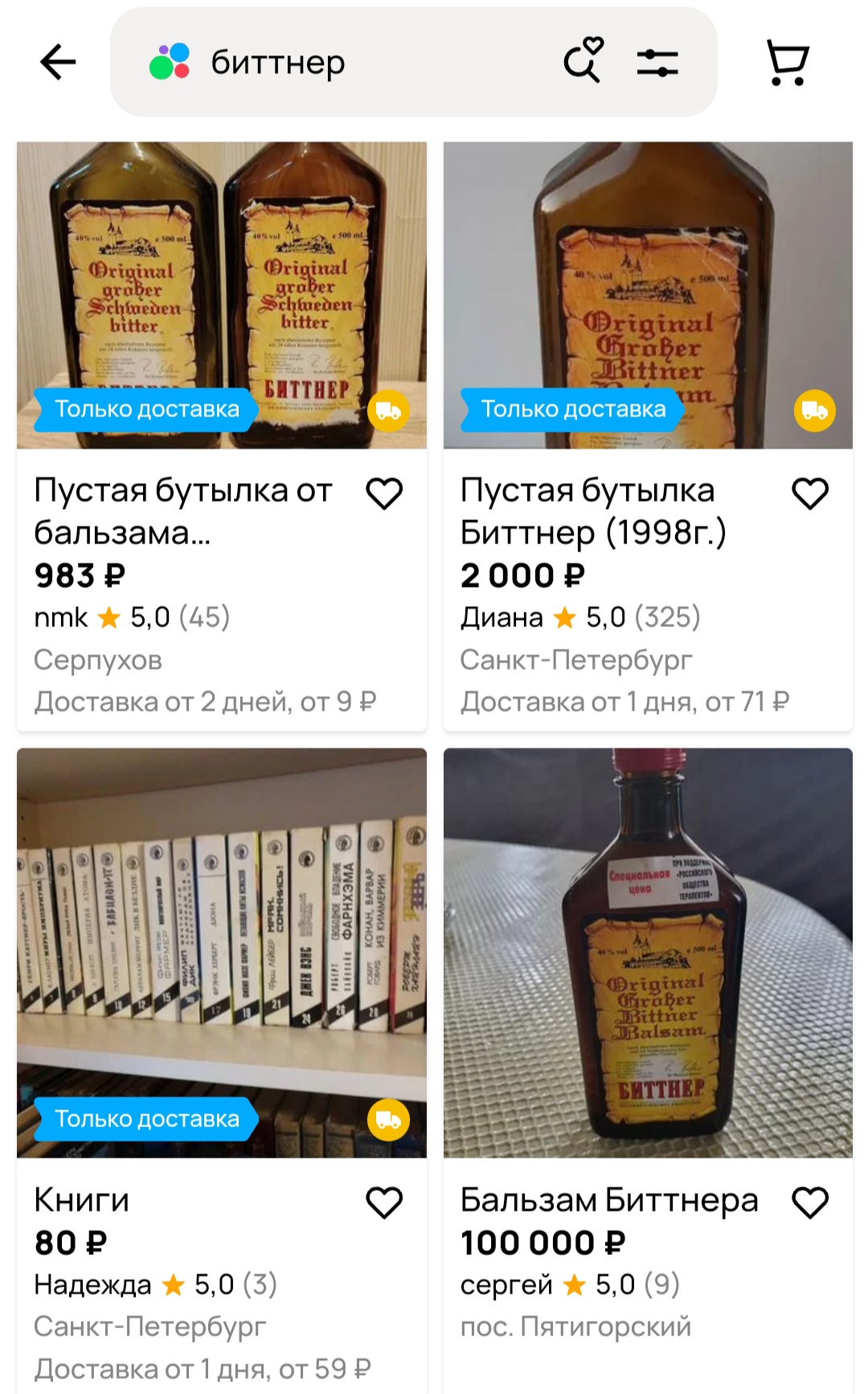Add "Бальзам Биттнера" to favorites
868x1394 pixels.
810,1203
